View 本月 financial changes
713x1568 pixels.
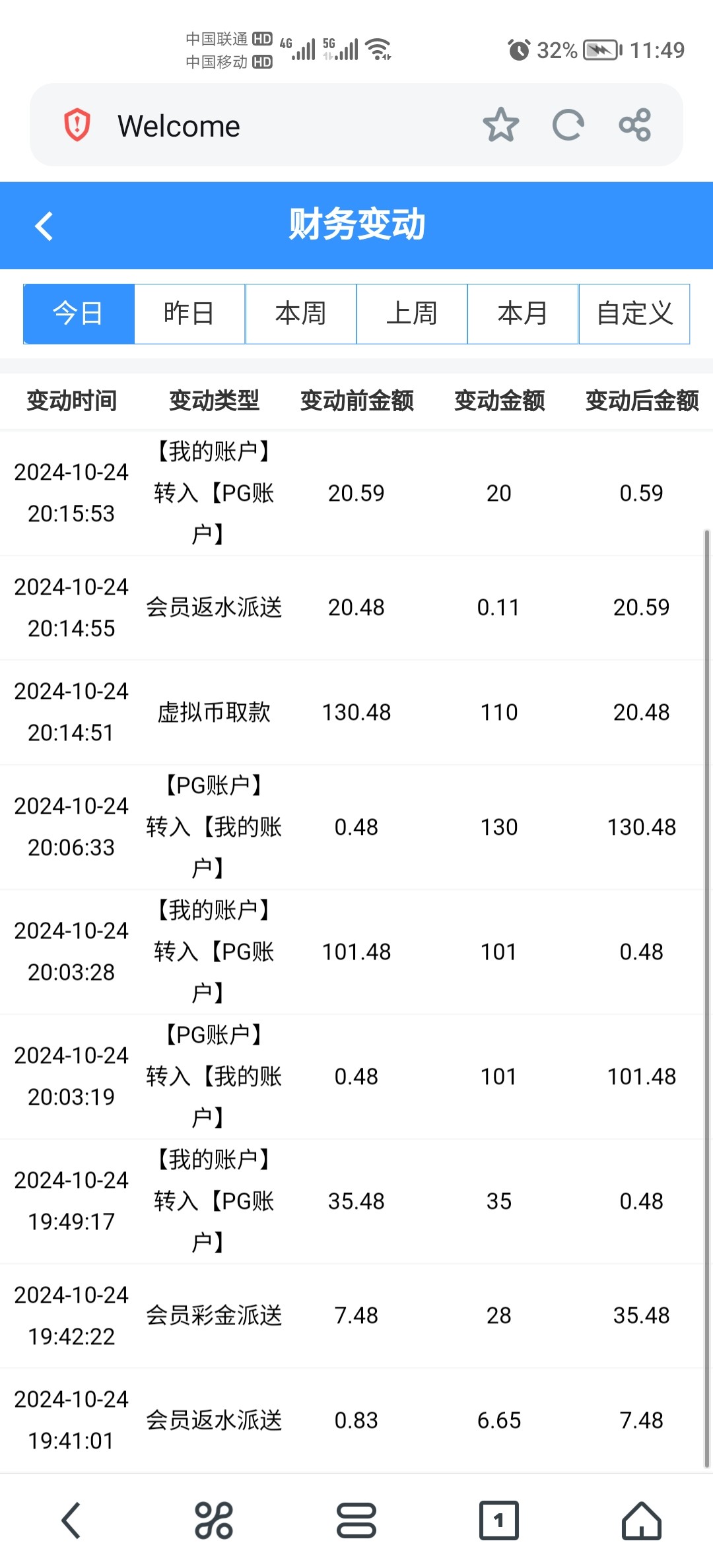point(523,313)
